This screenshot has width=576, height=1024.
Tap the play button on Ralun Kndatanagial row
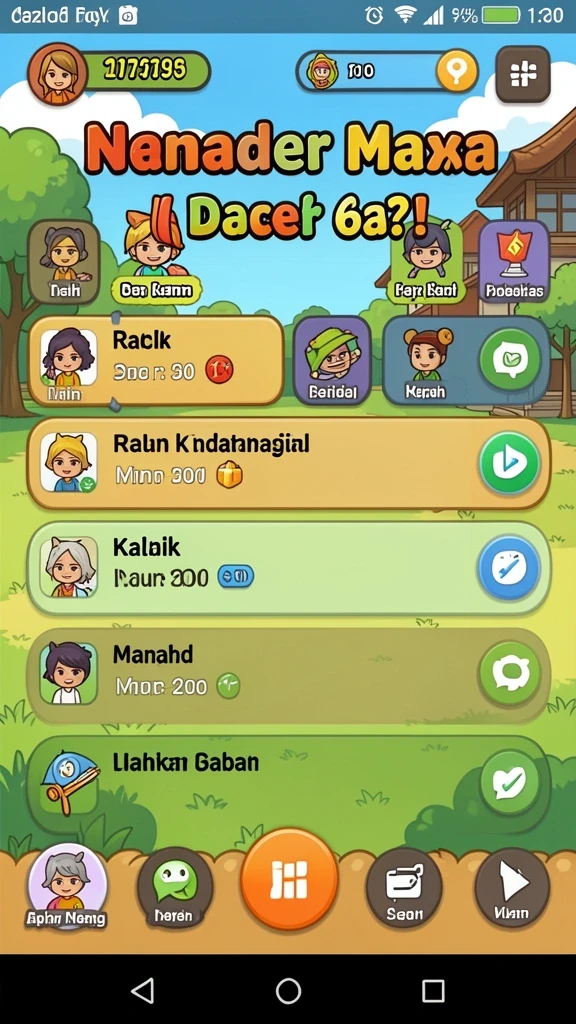click(x=509, y=463)
